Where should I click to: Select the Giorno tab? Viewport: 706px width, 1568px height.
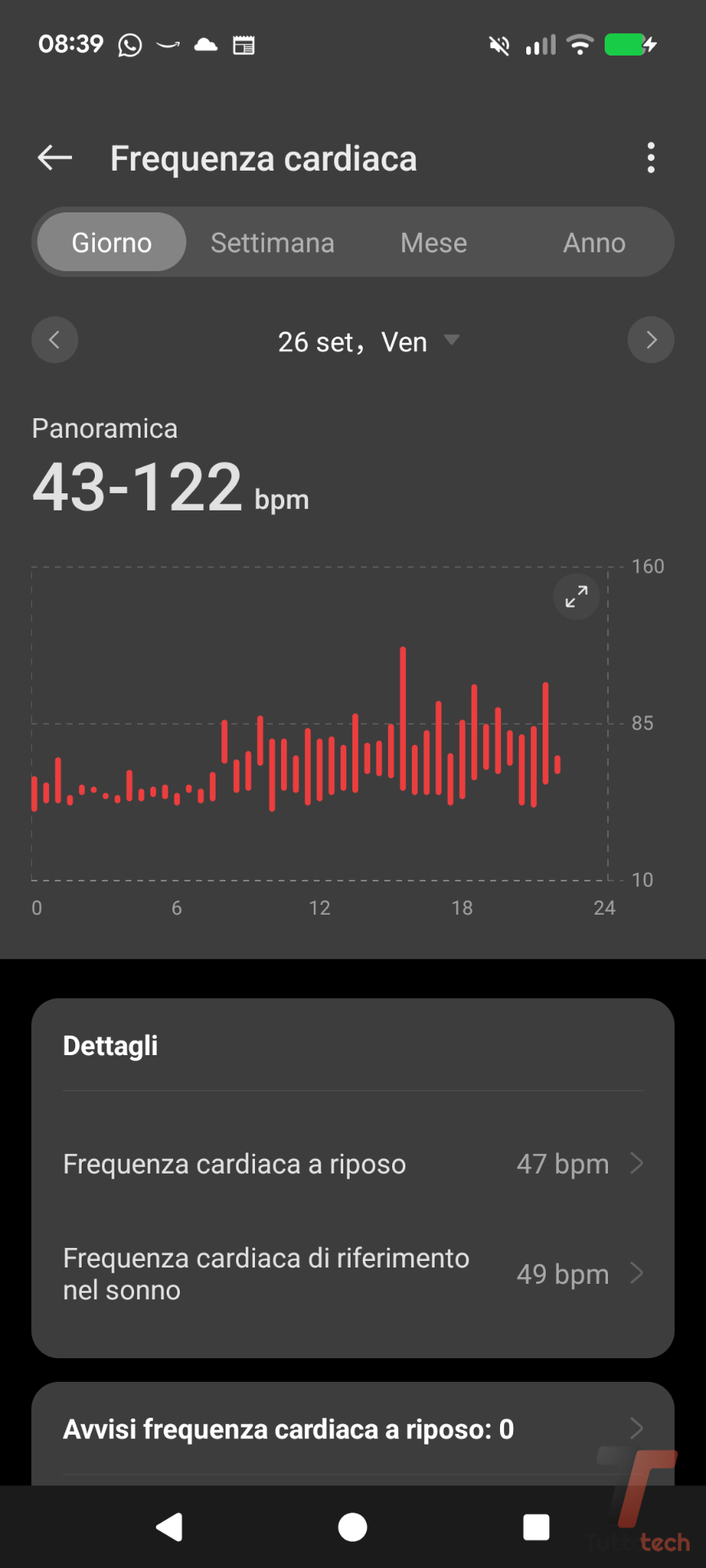pyautogui.click(x=112, y=243)
